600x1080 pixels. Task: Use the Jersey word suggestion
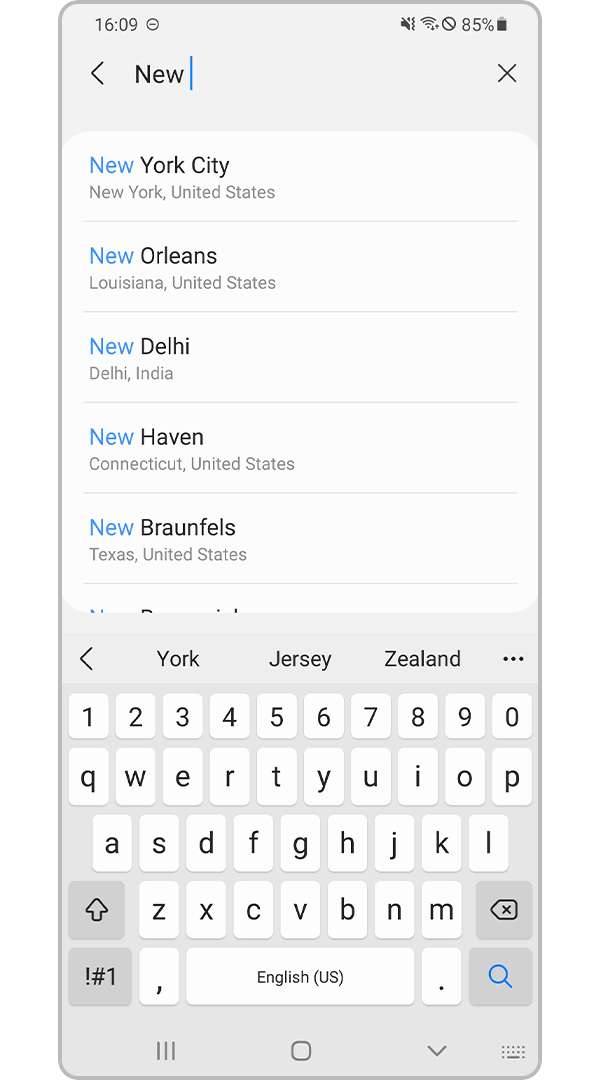tap(300, 659)
